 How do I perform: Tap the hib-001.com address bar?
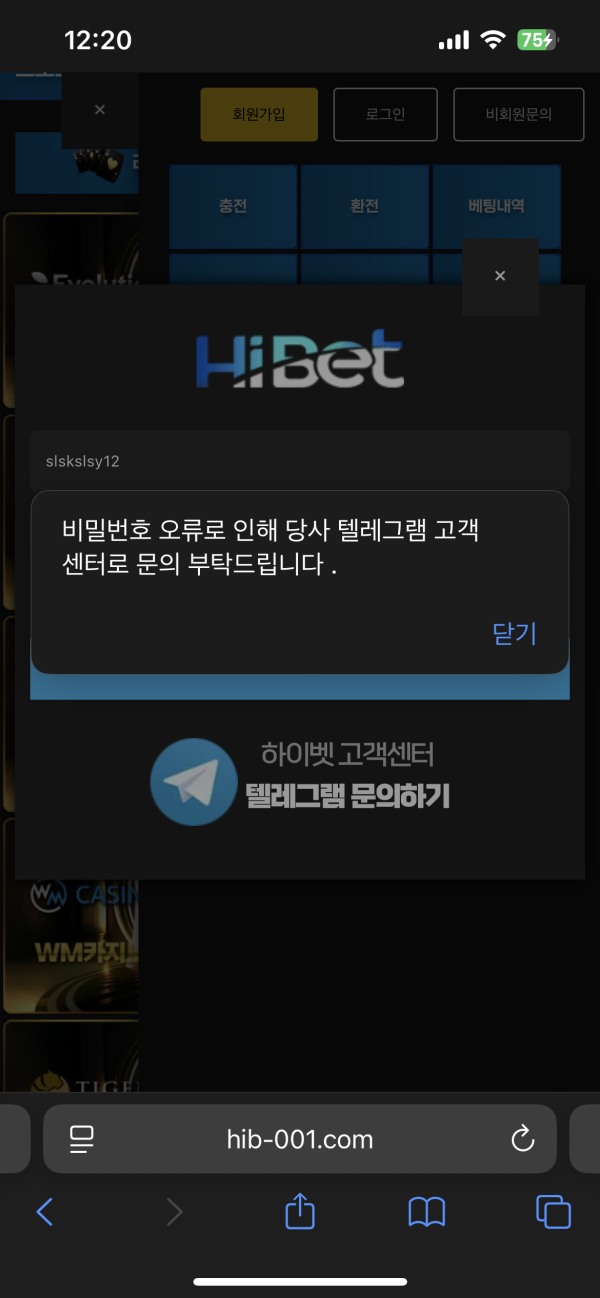click(300, 1138)
